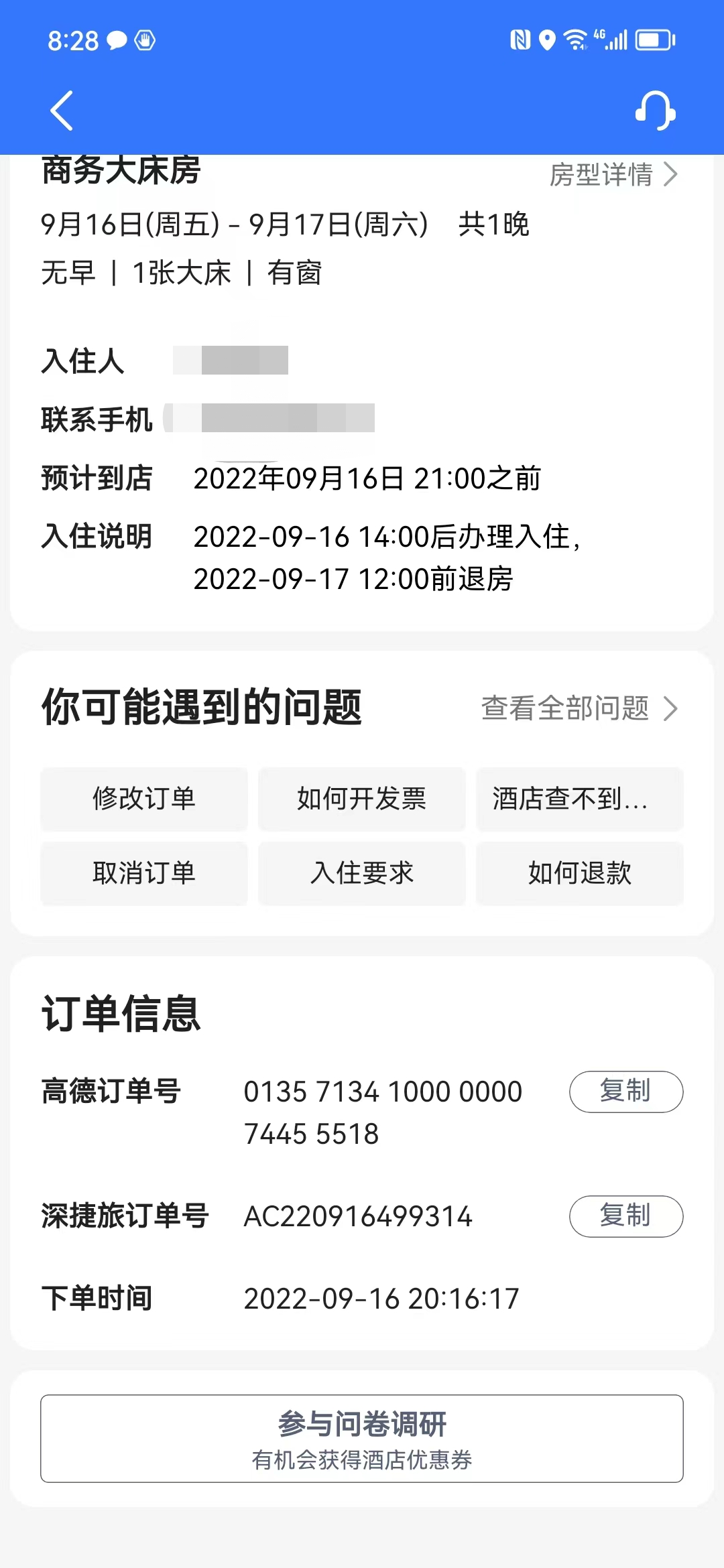Viewport: 724px width, 1568px height.
Task: Tap 取消订单 to cancel the order
Action: click(143, 873)
